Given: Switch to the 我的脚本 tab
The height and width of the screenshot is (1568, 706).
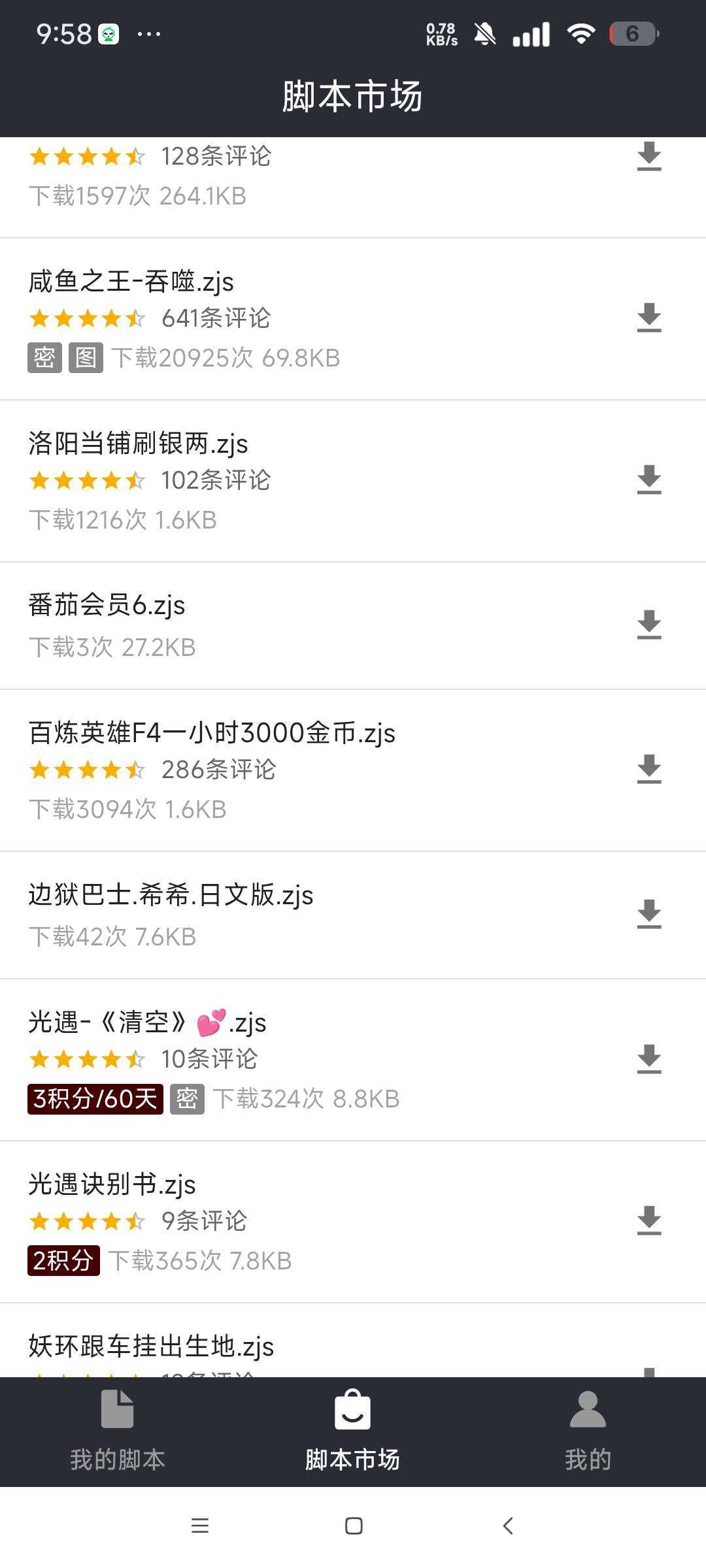Looking at the screenshot, I should [118, 1432].
